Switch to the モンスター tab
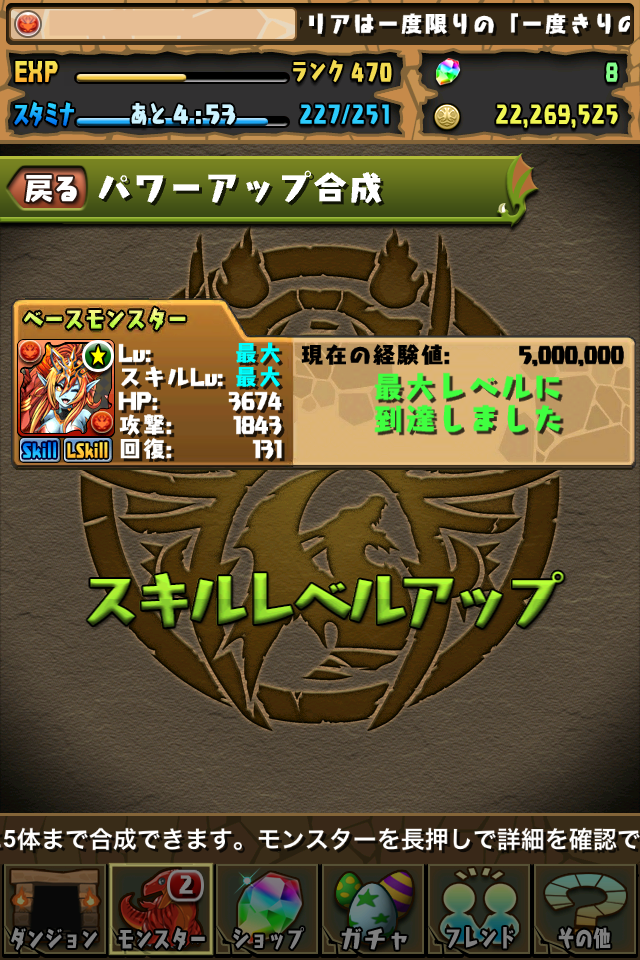640x960 pixels. pyautogui.click(x=160, y=910)
